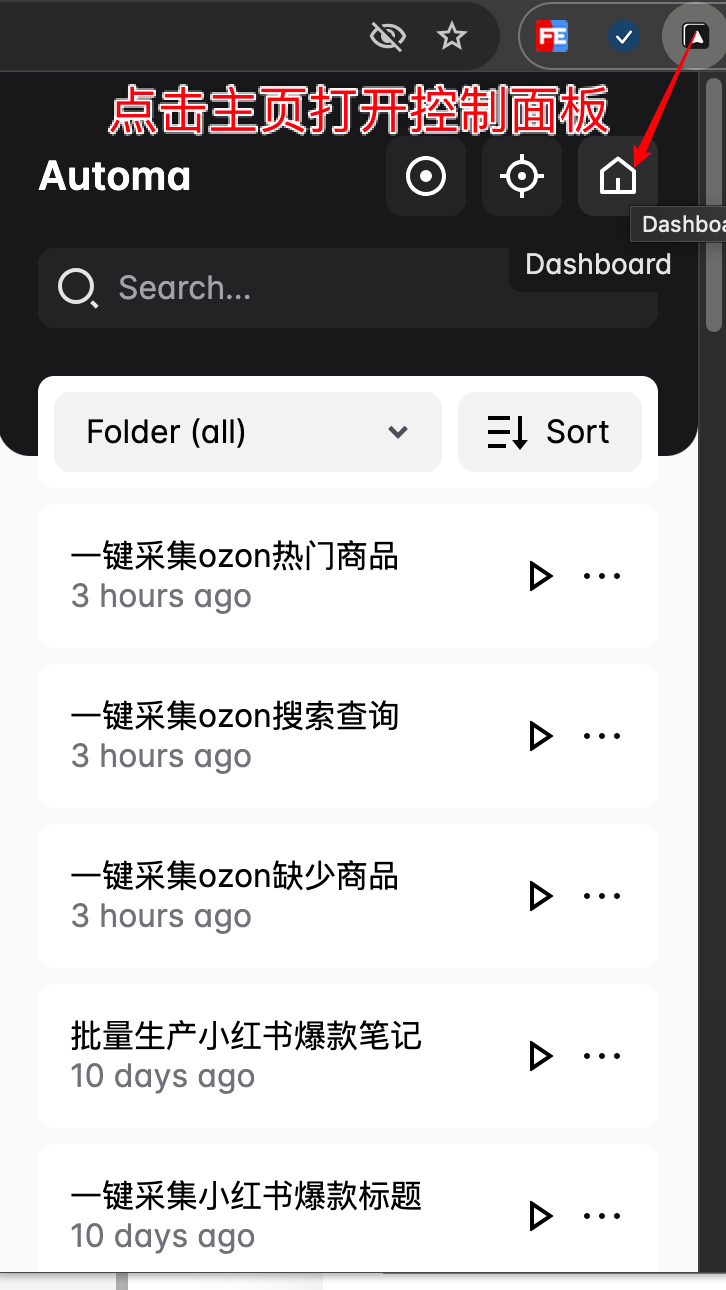Open the Sort options

click(x=549, y=432)
